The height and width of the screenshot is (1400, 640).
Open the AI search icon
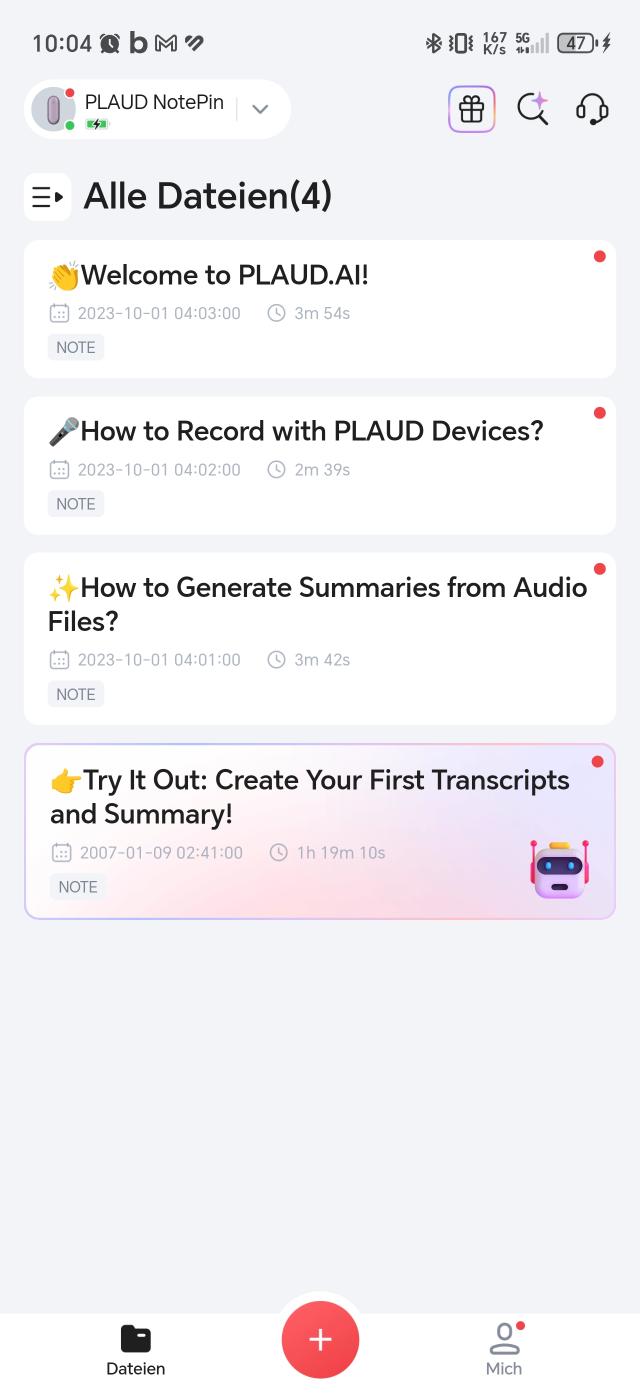coord(533,109)
